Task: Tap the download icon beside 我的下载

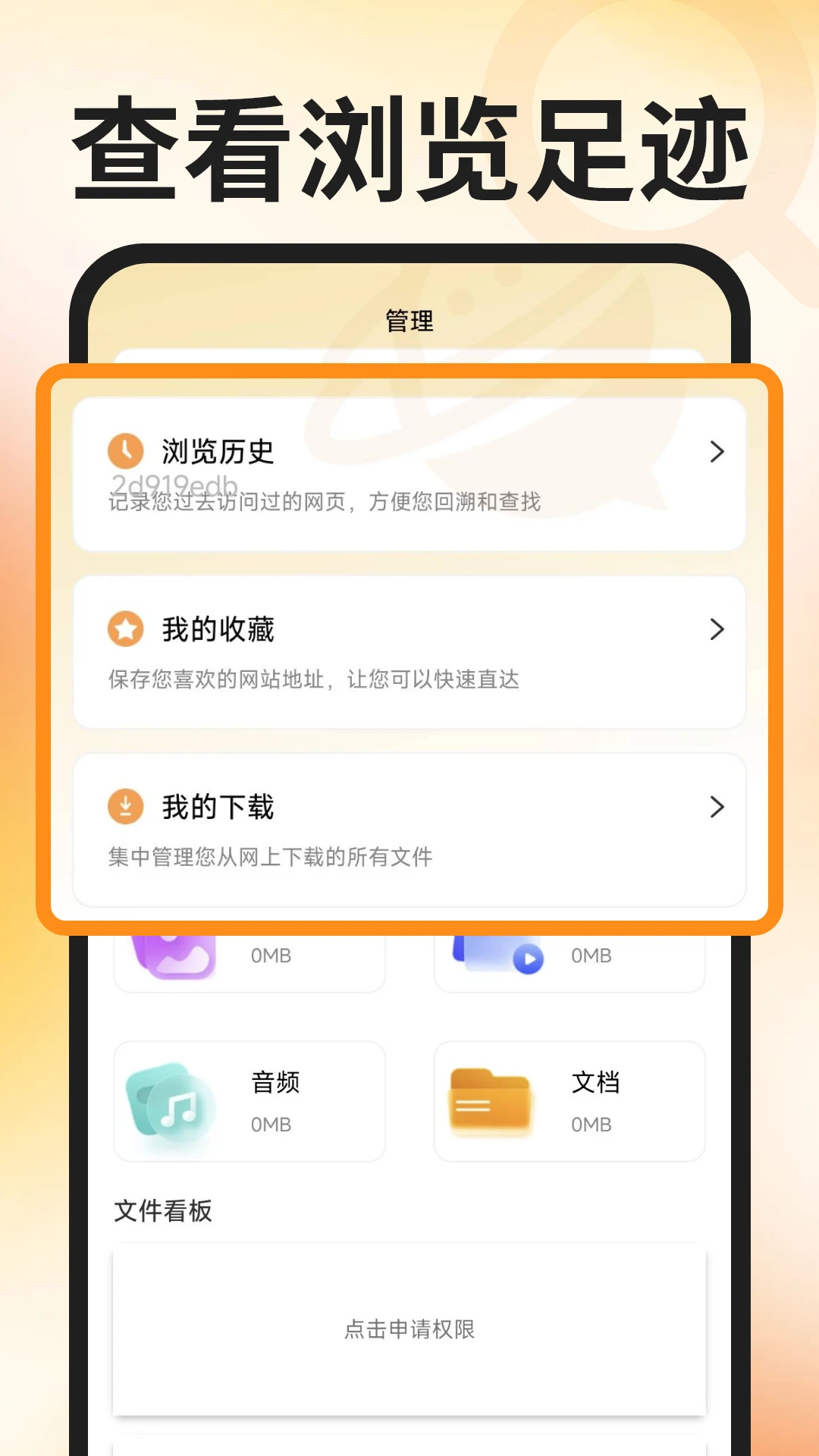Action: pyautogui.click(x=126, y=807)
